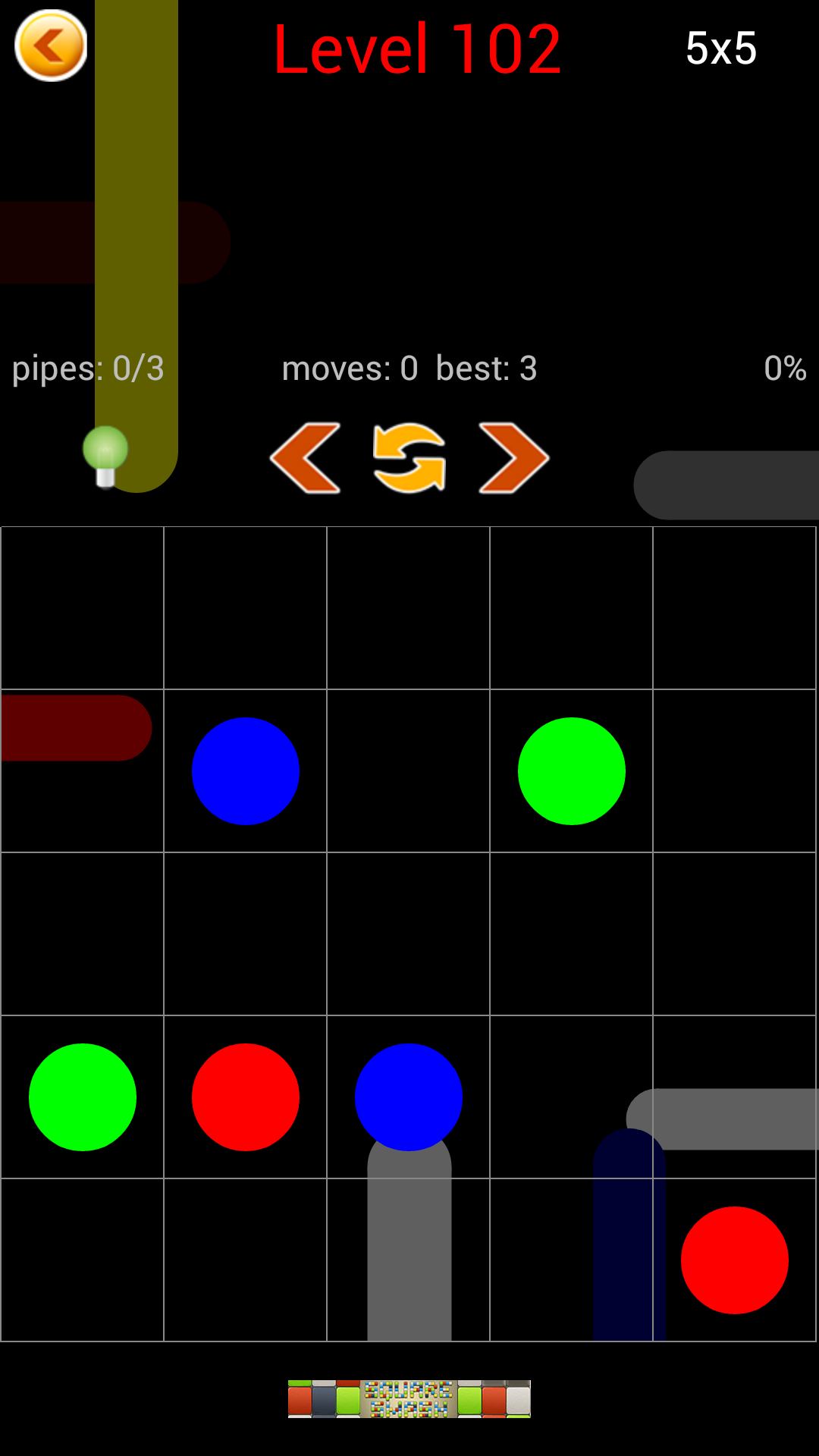819x1456 pixels.
Task: Skip to the next level
Action: 514,458
